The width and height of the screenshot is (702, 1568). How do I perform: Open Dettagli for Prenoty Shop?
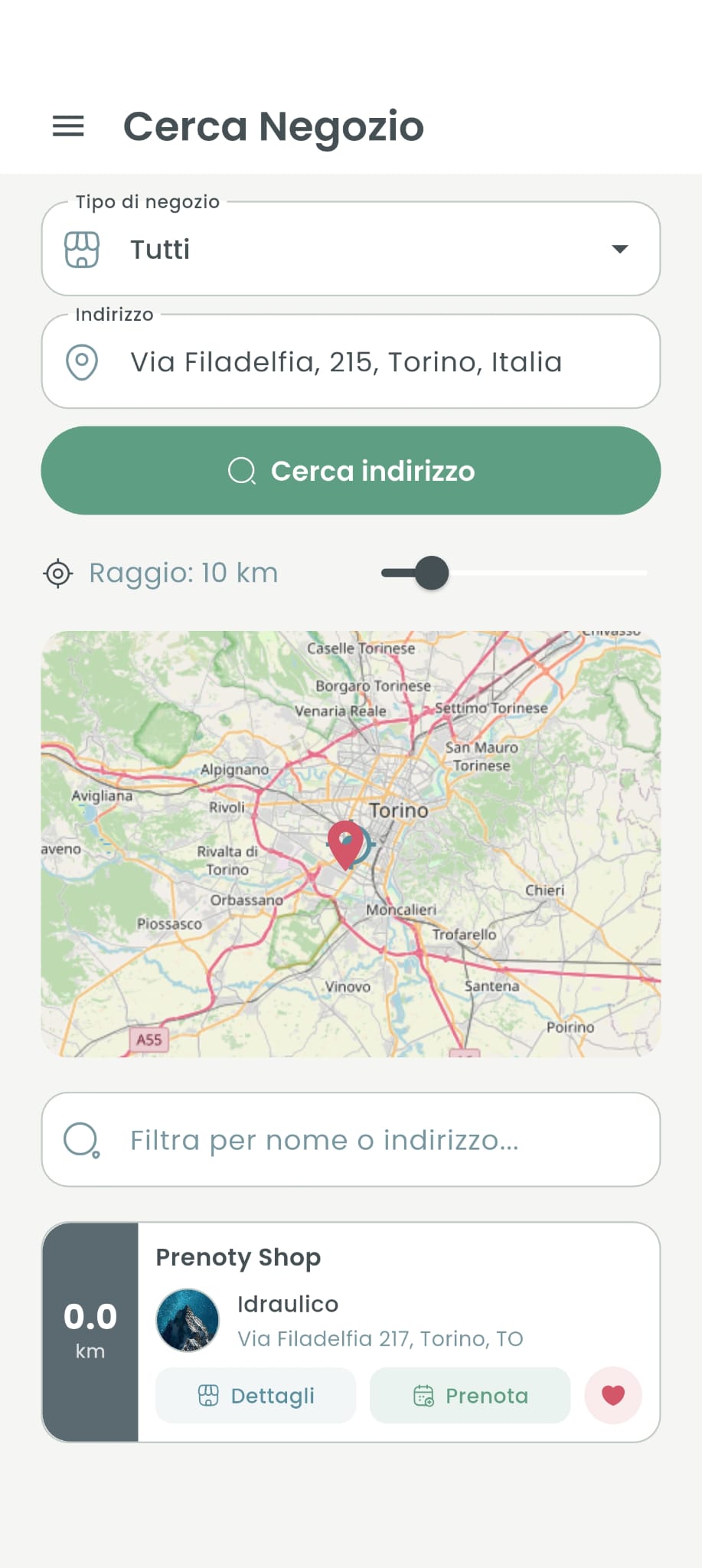coord(256,1396)
